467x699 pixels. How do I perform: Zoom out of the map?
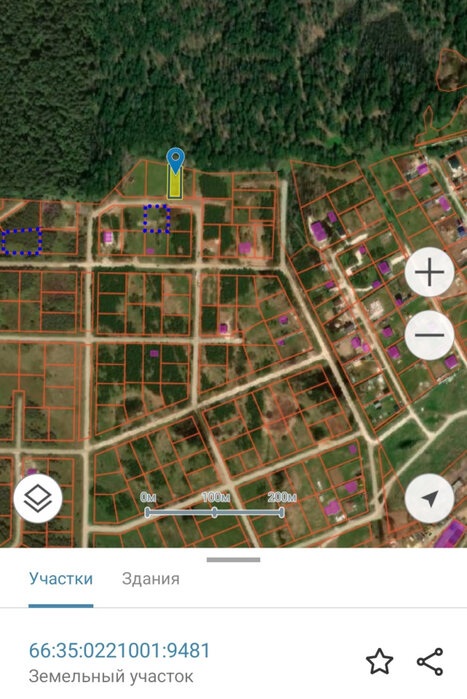pyautogui.click(x=429, y=335)
